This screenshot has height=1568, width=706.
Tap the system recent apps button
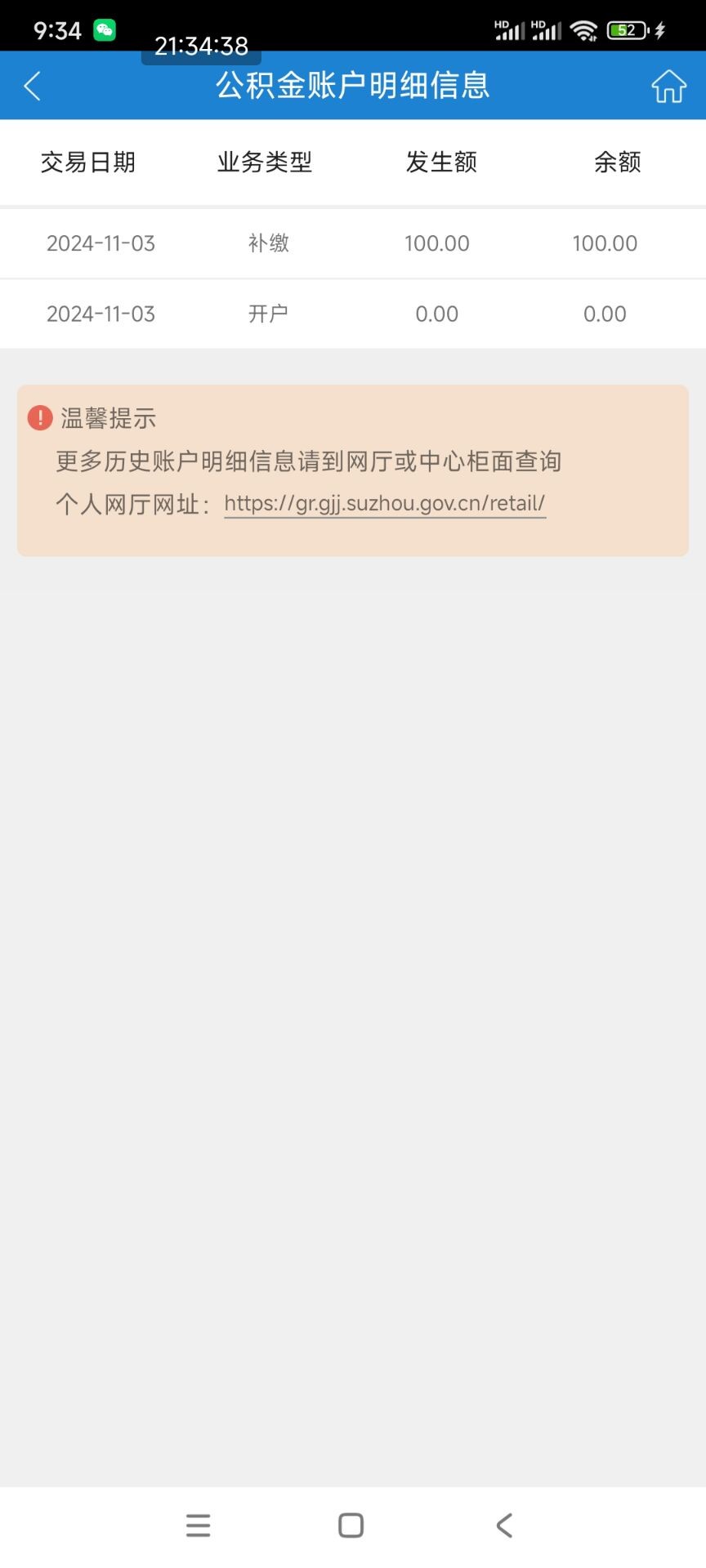click(x=198, y=1525)
